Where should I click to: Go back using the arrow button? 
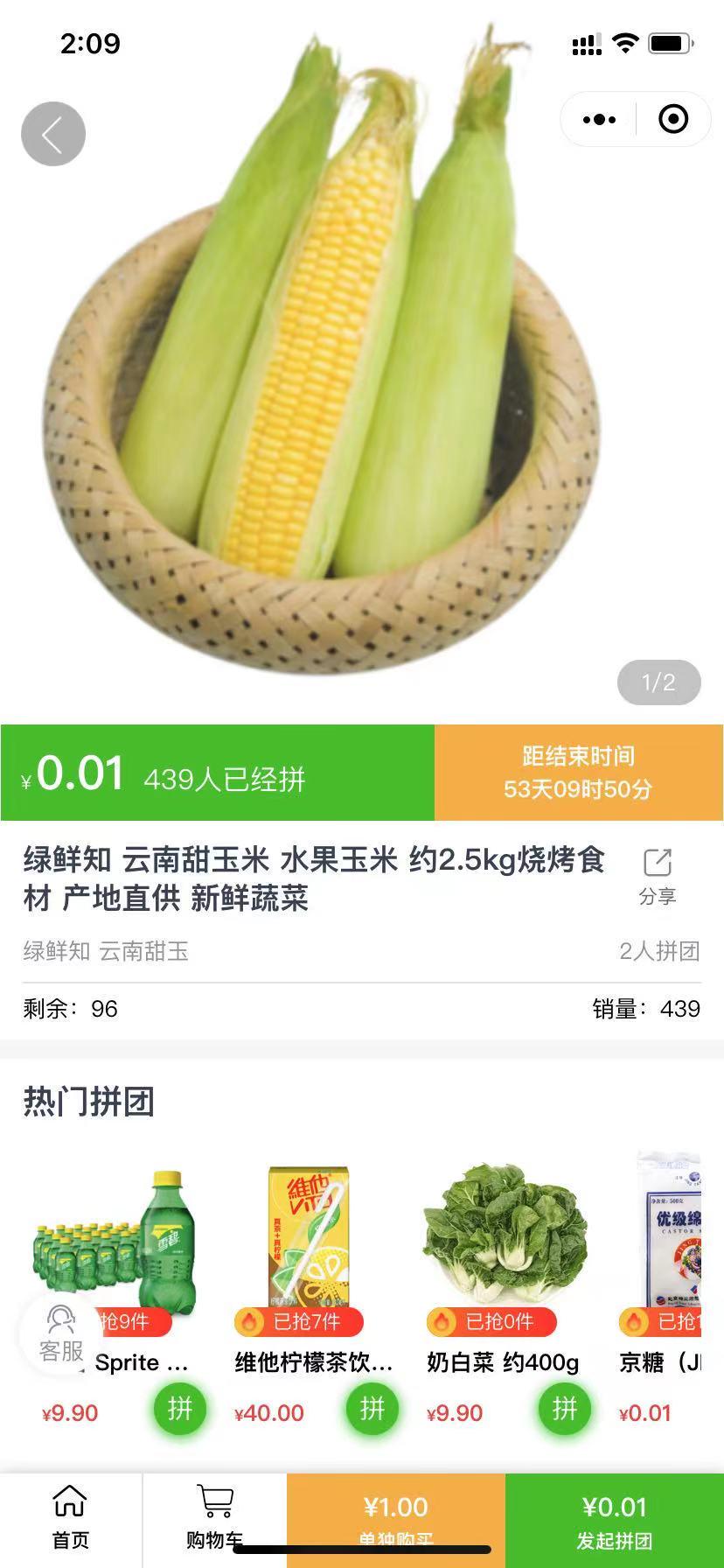coord(53,134)
